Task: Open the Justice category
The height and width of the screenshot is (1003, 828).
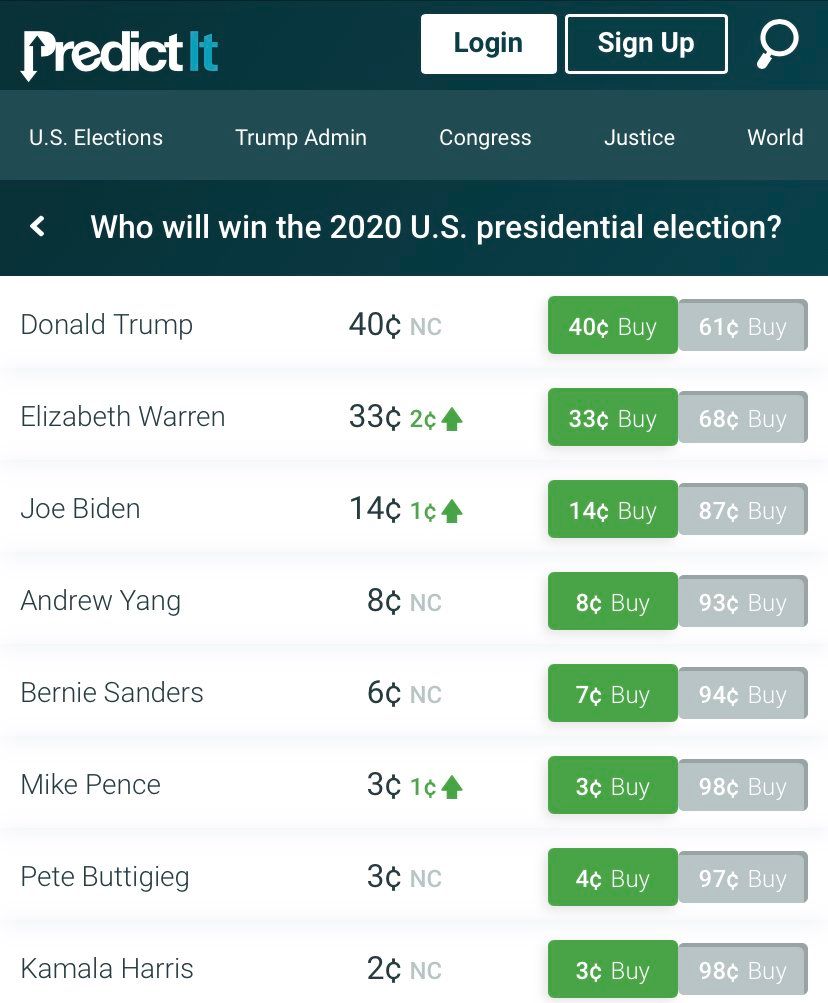Action: (x=639, y=138)
